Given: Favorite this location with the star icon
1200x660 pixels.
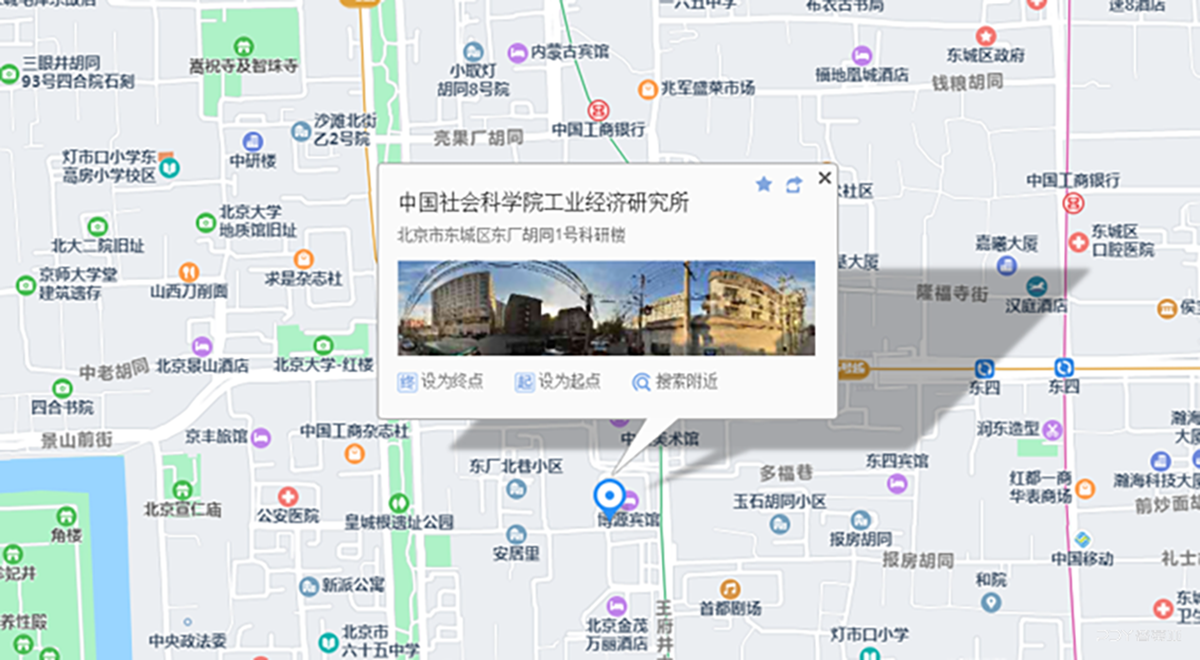Looking at the screenshot, I should (x=764, y=184).
